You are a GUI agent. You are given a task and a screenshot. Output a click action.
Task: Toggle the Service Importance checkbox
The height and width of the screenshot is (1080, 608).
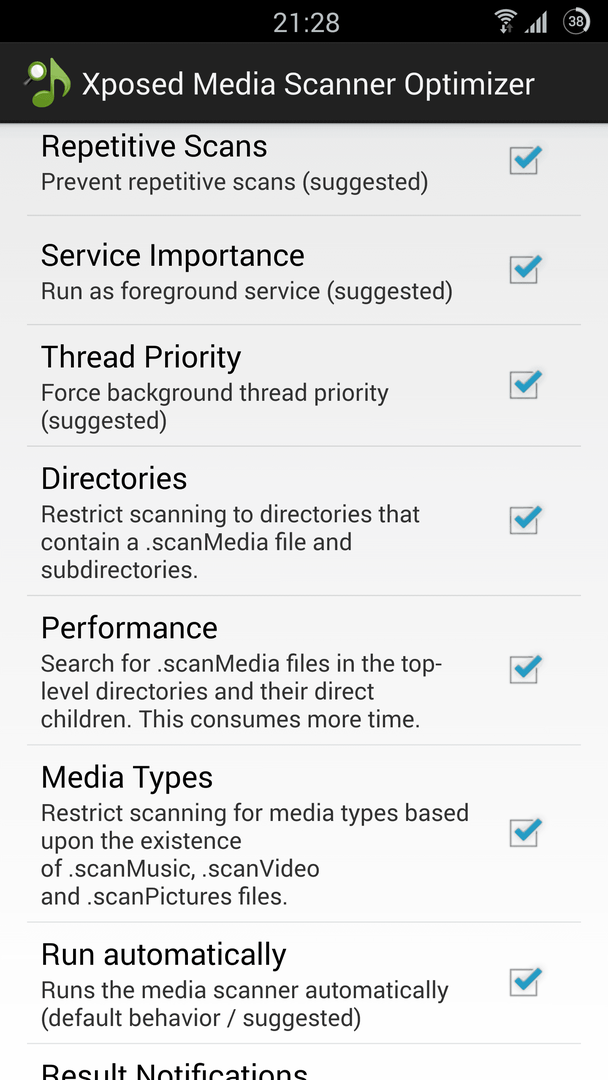point(525,269)
